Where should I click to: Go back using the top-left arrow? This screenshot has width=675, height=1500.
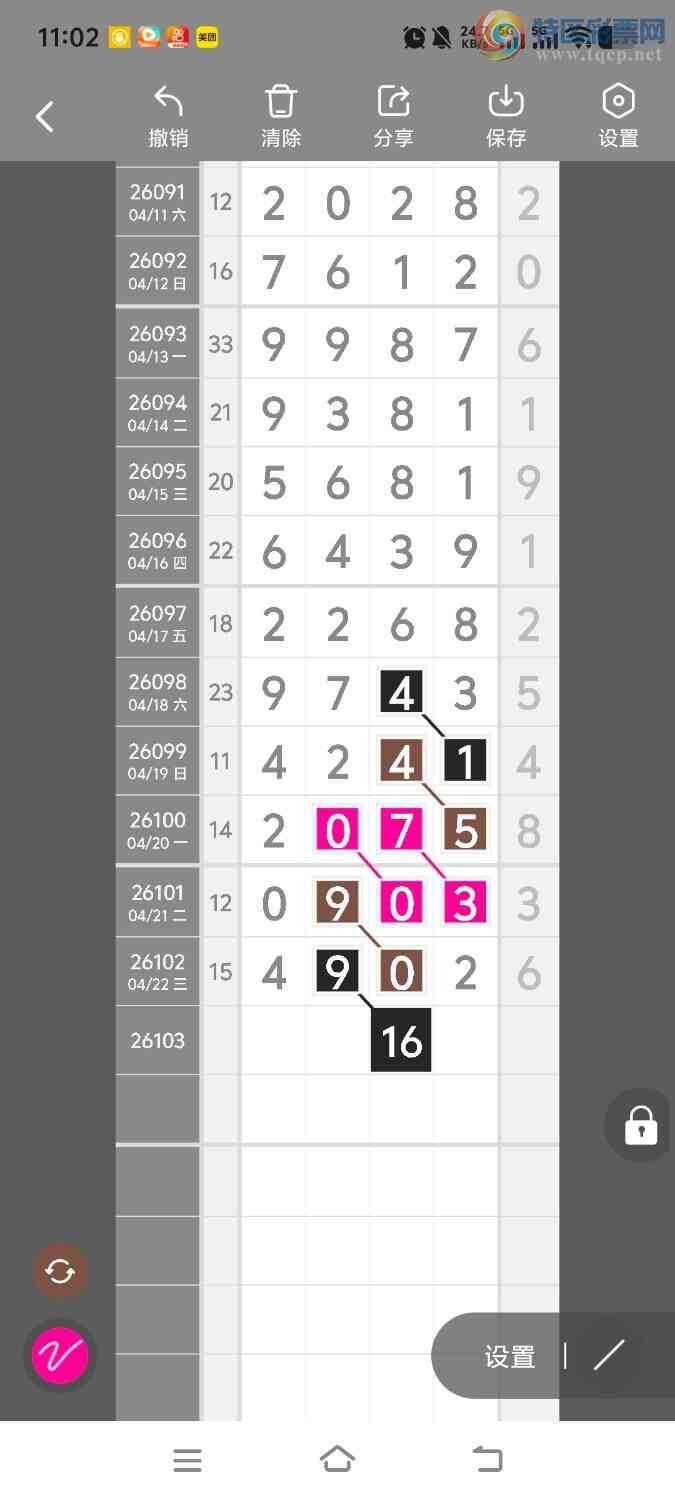point(45,117)
